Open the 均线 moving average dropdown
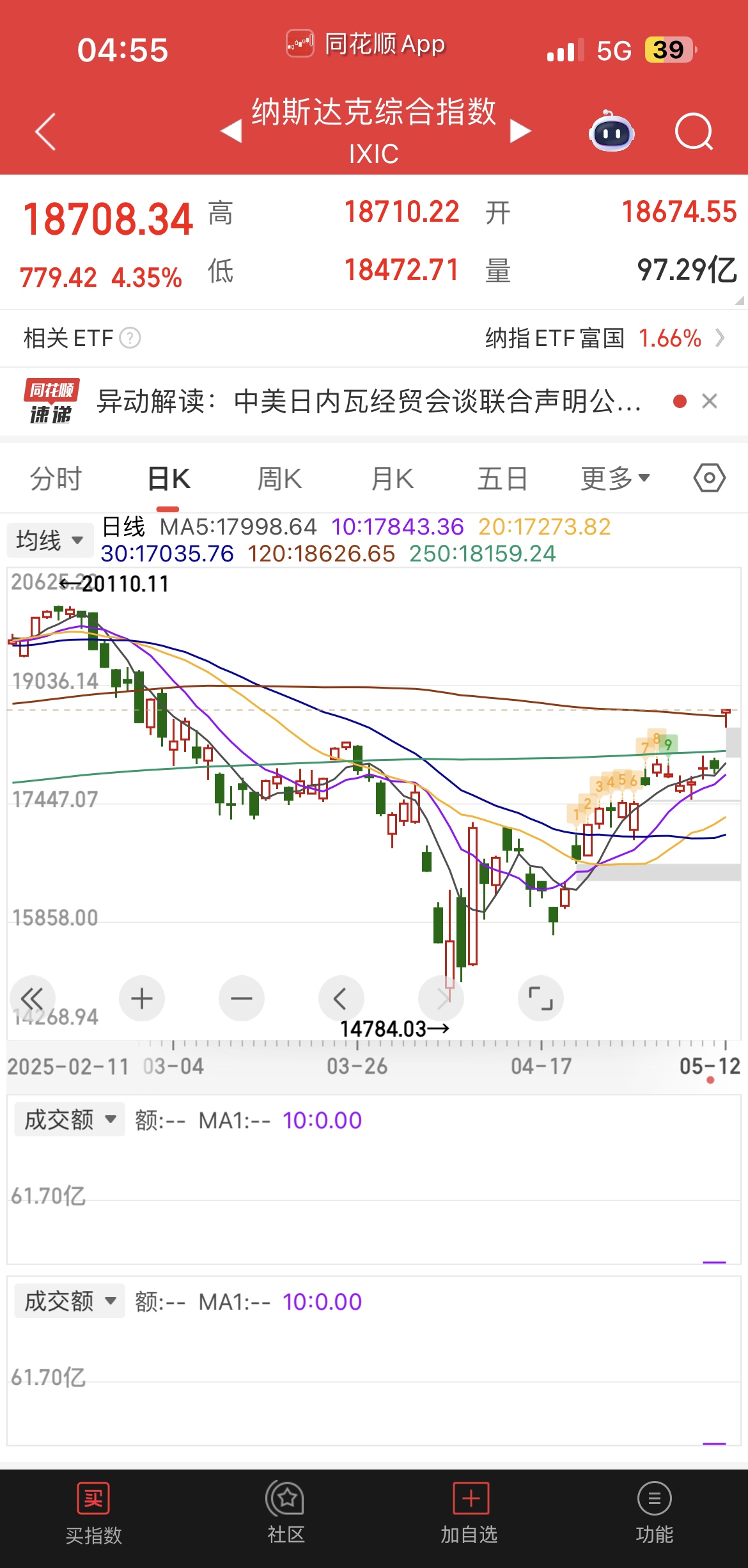748x1568 pixels. 50,539
